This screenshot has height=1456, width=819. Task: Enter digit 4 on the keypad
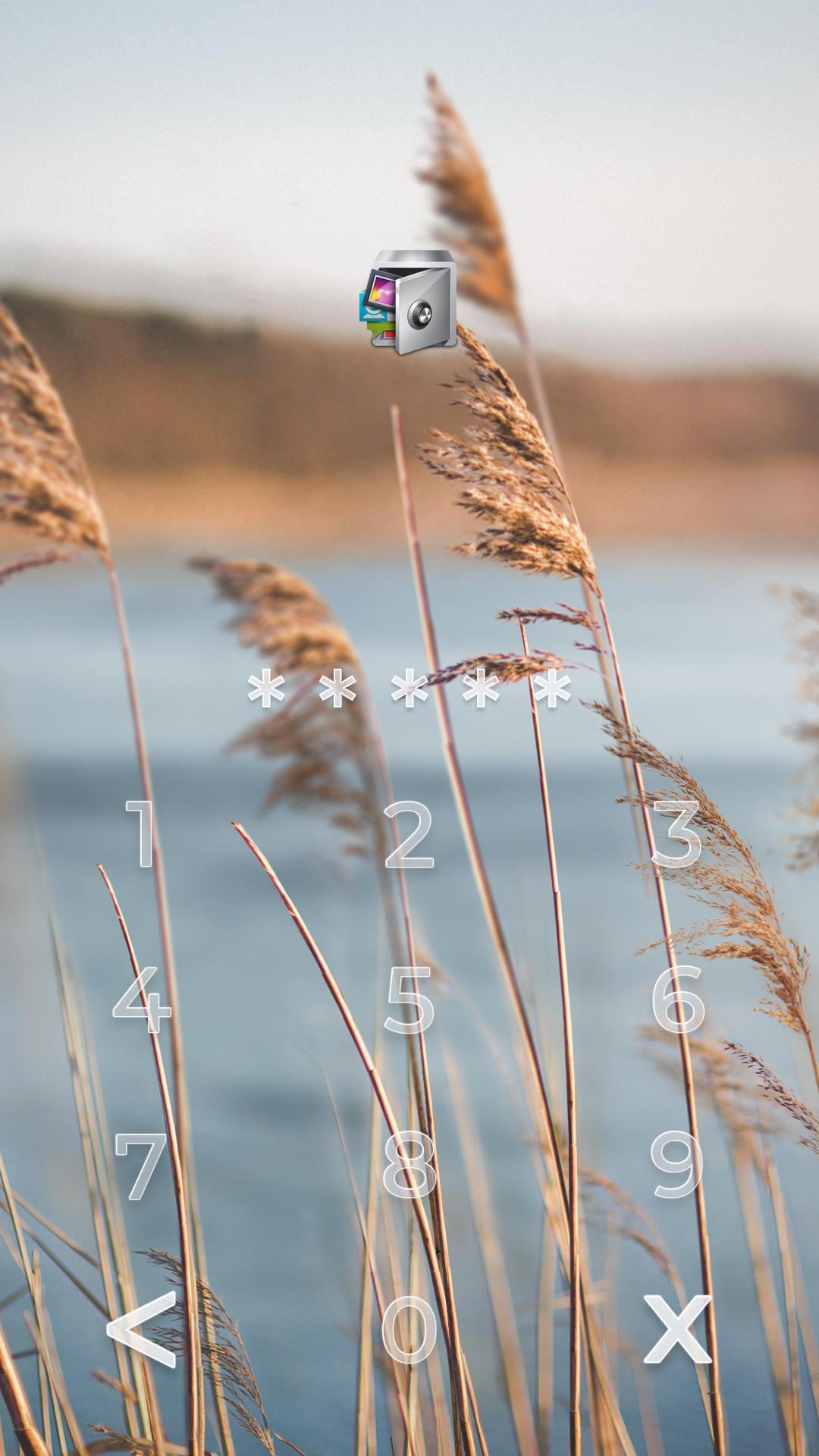coord(142,999)
